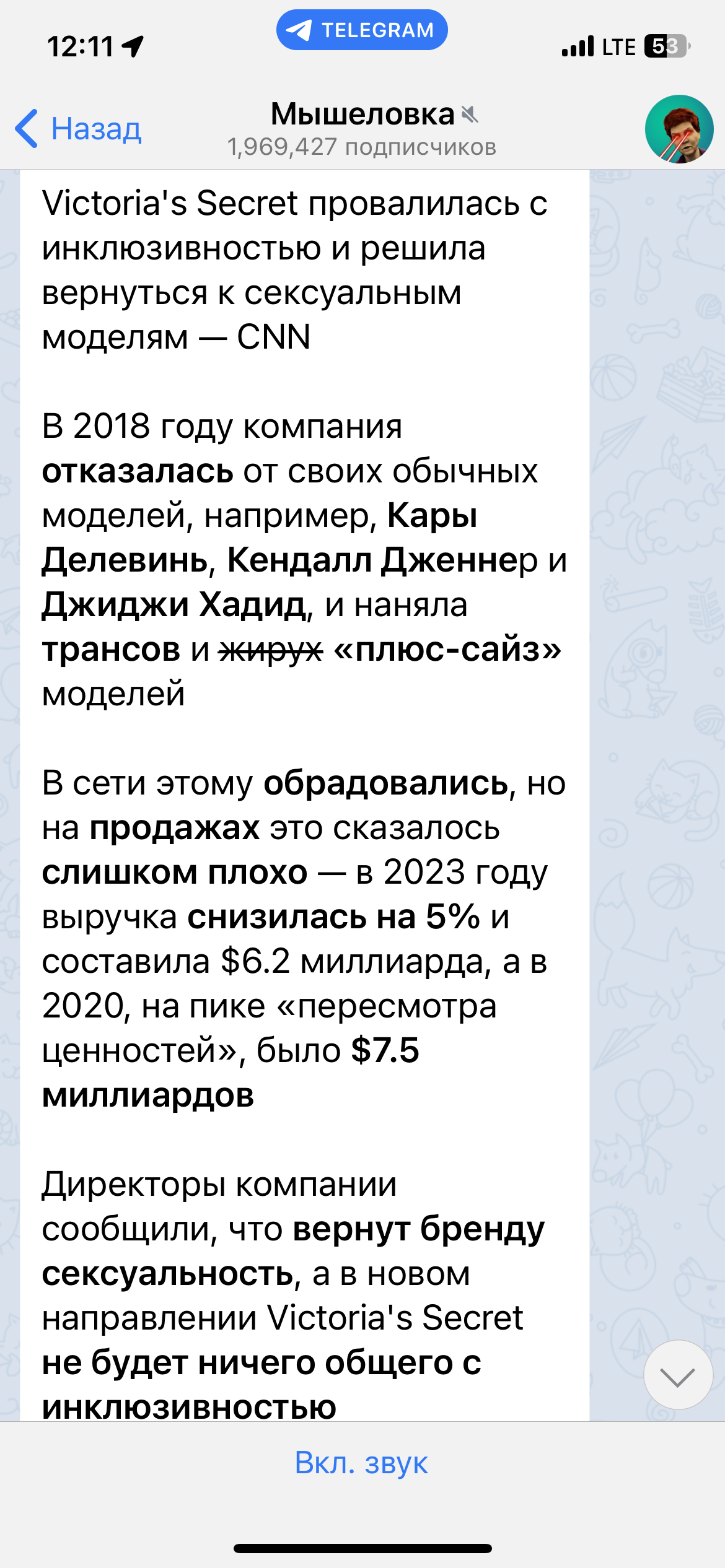Unmute the channel via Вкл. звук

pos(362,1463)
